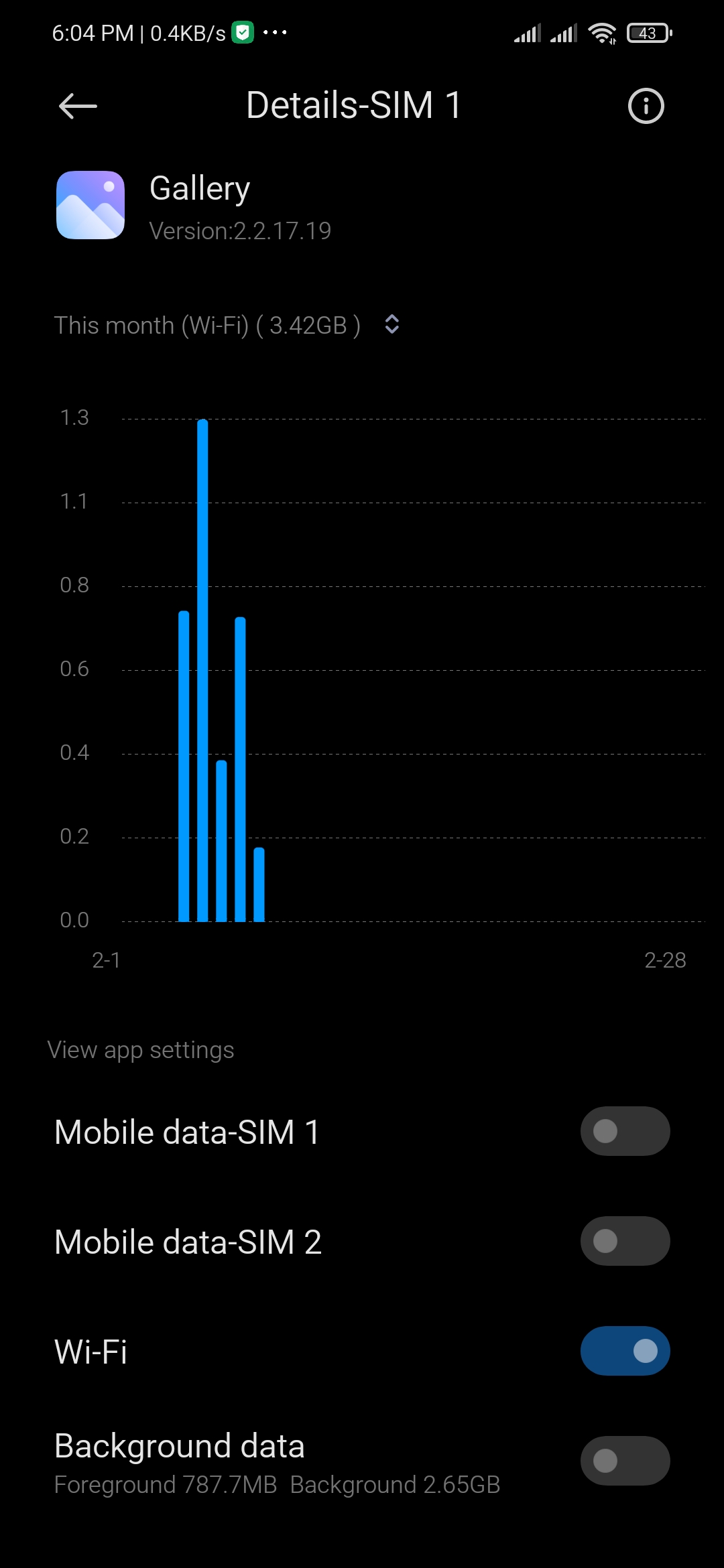Turn off the Wi-Fi toggle
Screen dimensions: 724x1568
coord(625,1351)
